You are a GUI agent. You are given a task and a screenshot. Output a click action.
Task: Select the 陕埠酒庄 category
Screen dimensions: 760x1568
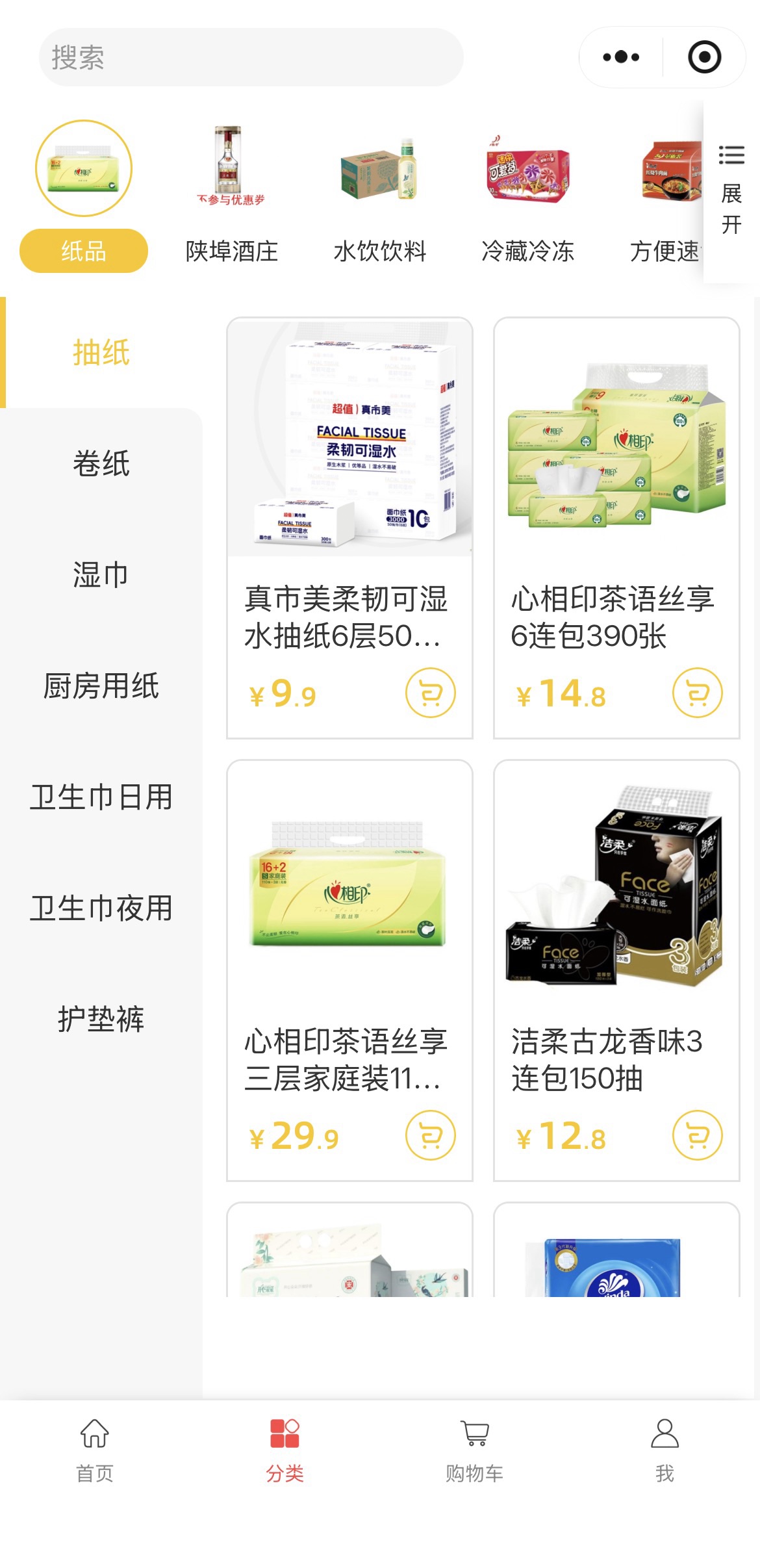pos(232,195)
